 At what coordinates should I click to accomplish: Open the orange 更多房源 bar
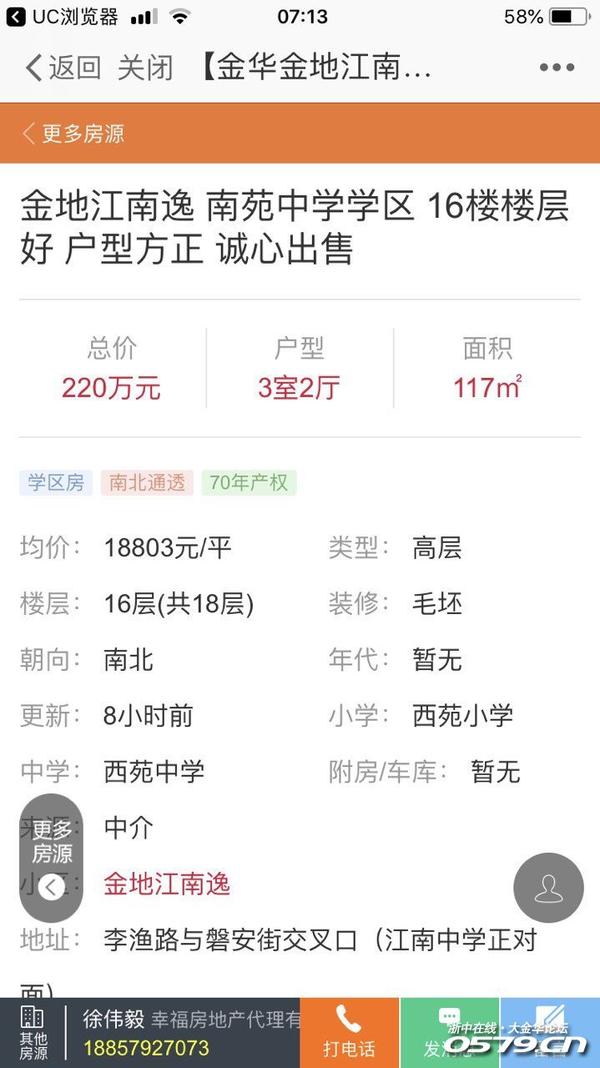click(x=75, y=134)
